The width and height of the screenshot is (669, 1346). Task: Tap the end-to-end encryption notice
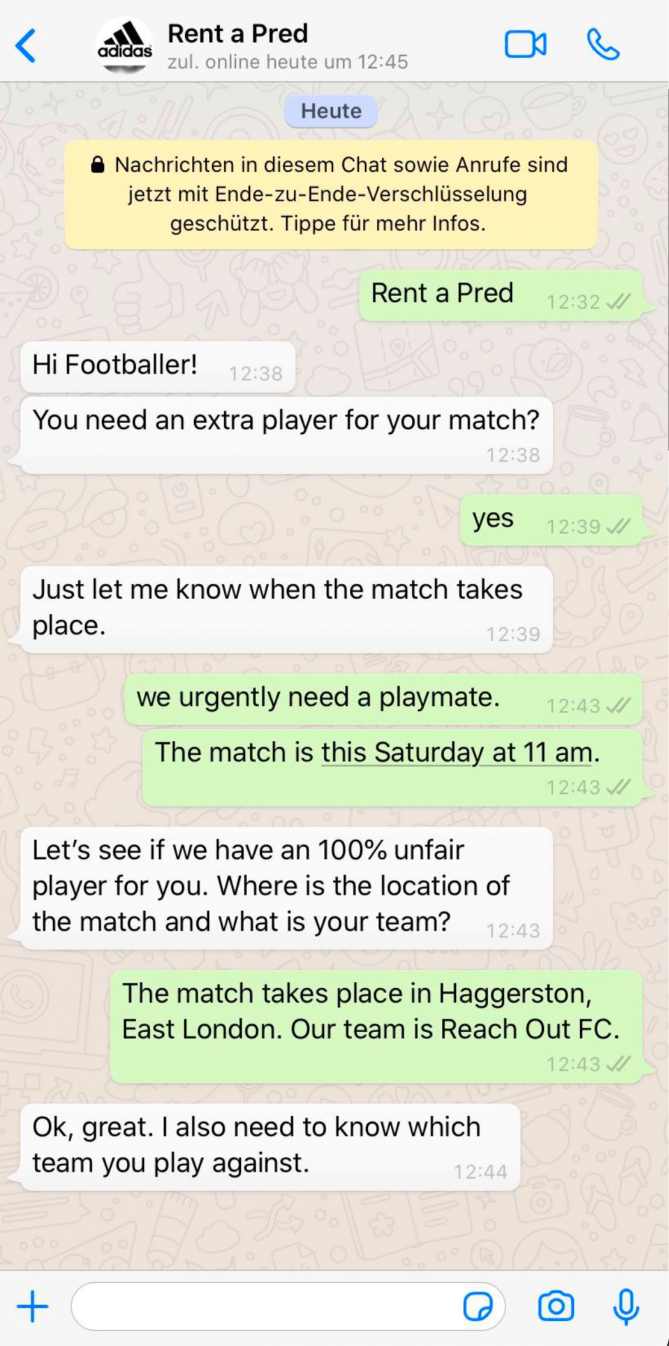coord(331,194)
